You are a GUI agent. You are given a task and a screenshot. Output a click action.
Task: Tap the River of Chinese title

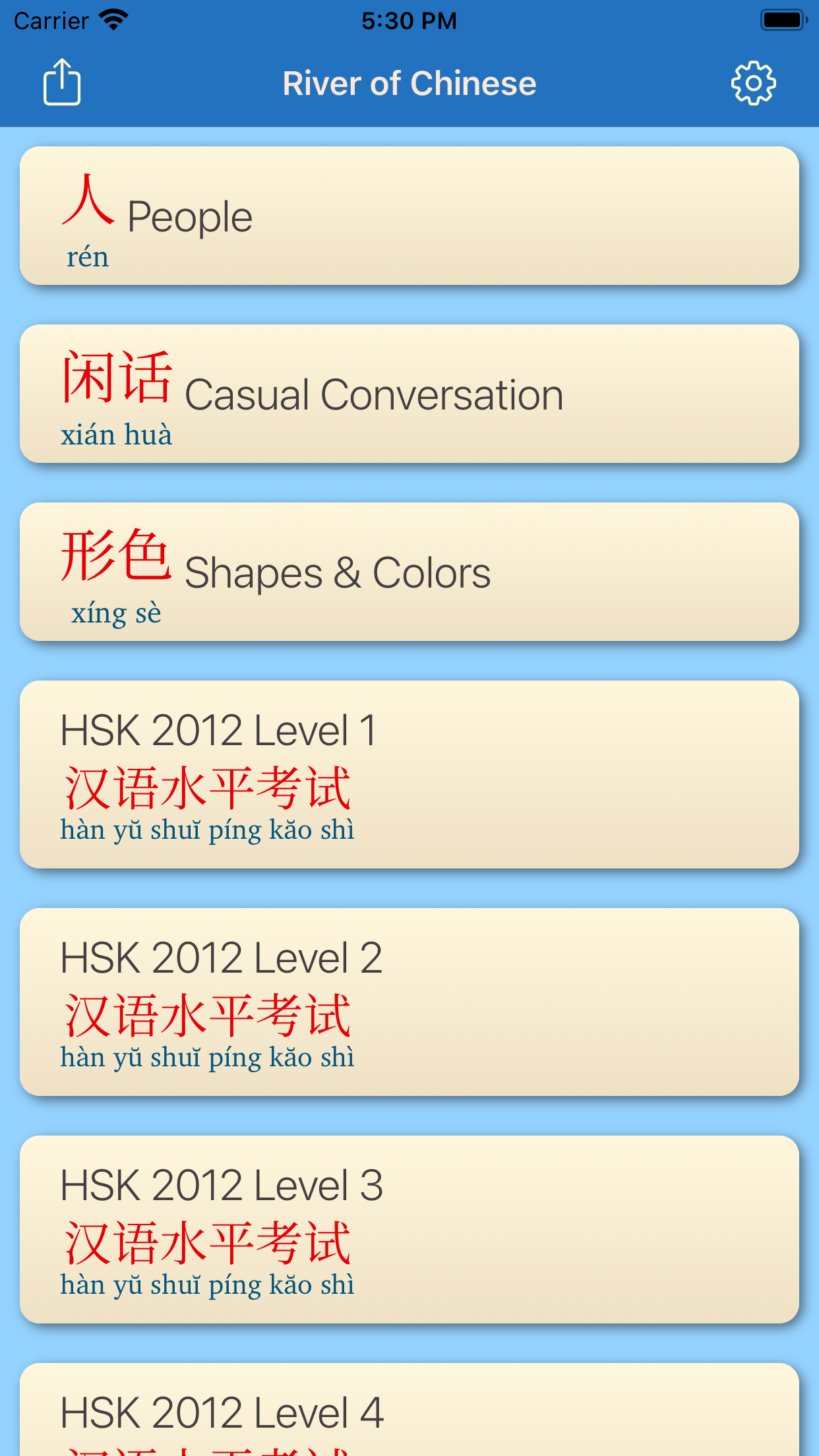tap(409, 82)
